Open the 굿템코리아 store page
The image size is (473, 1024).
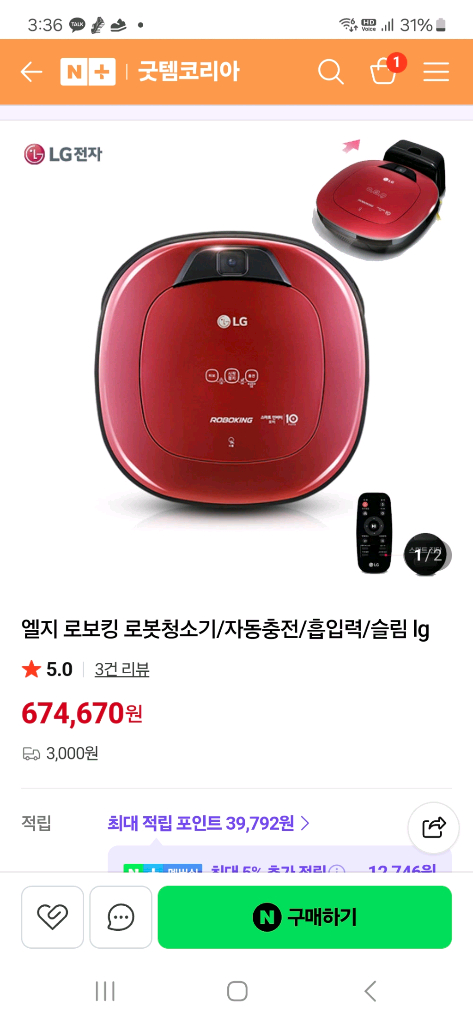click(x=188, y=72)
